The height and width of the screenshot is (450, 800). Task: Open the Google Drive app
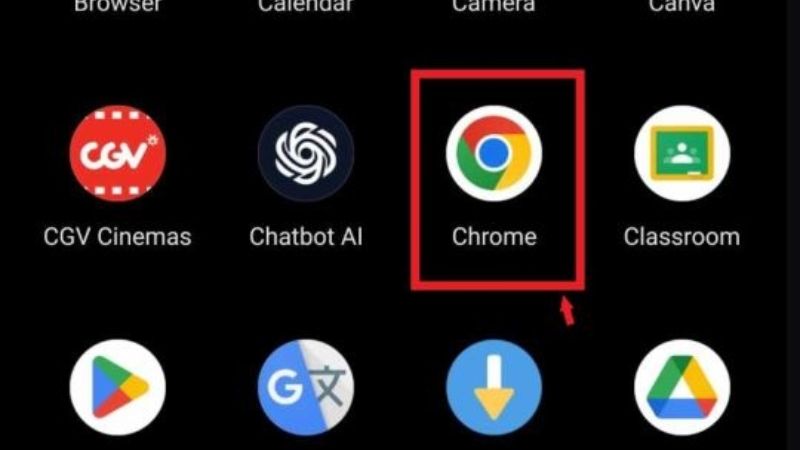click(x=682, y=388)
